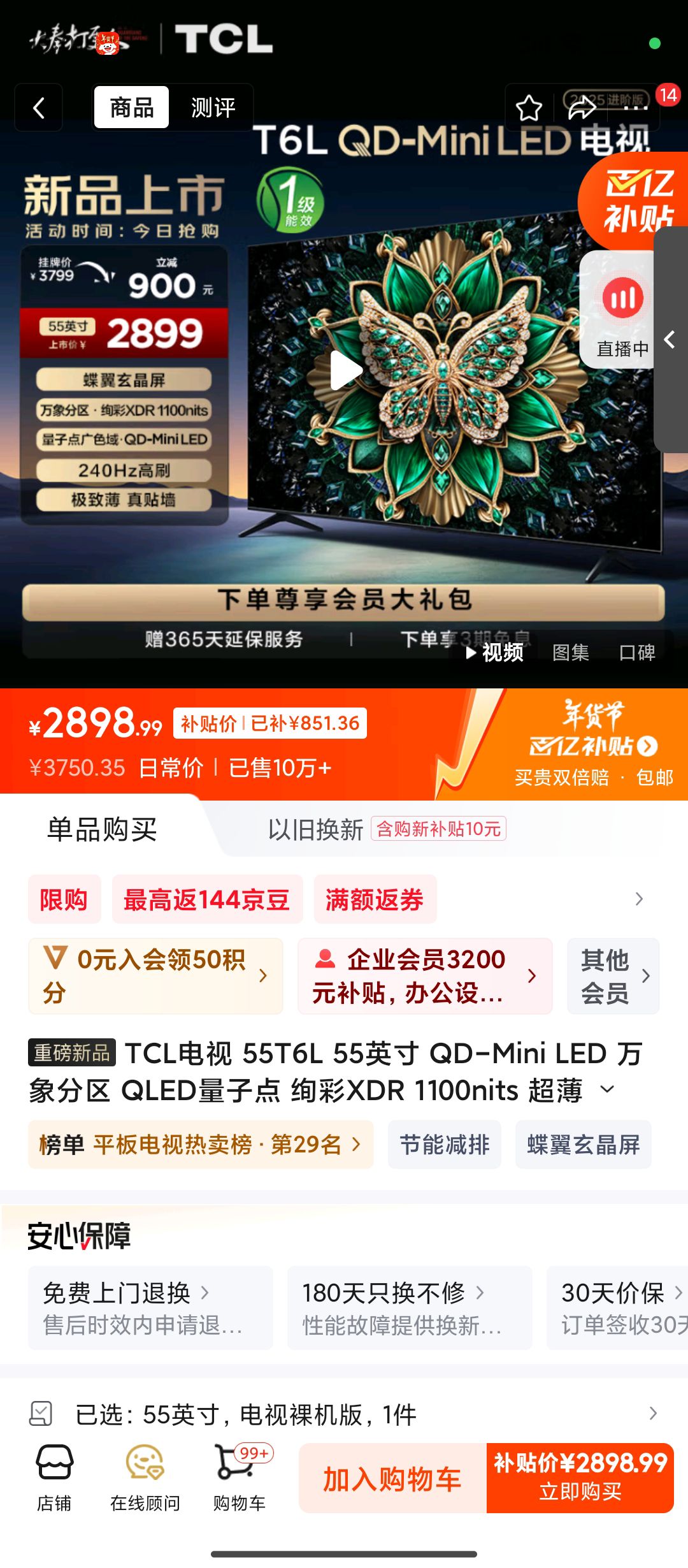Play the product video
Viewport: 688px width, 1568px height.
(x=346, y=371)
